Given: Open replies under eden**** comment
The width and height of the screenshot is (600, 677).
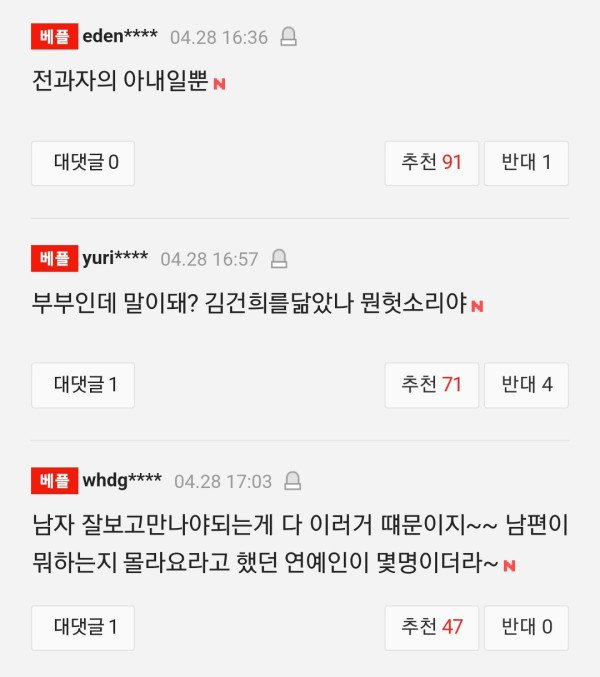Looking at the screenshot, I should [83, 163].
